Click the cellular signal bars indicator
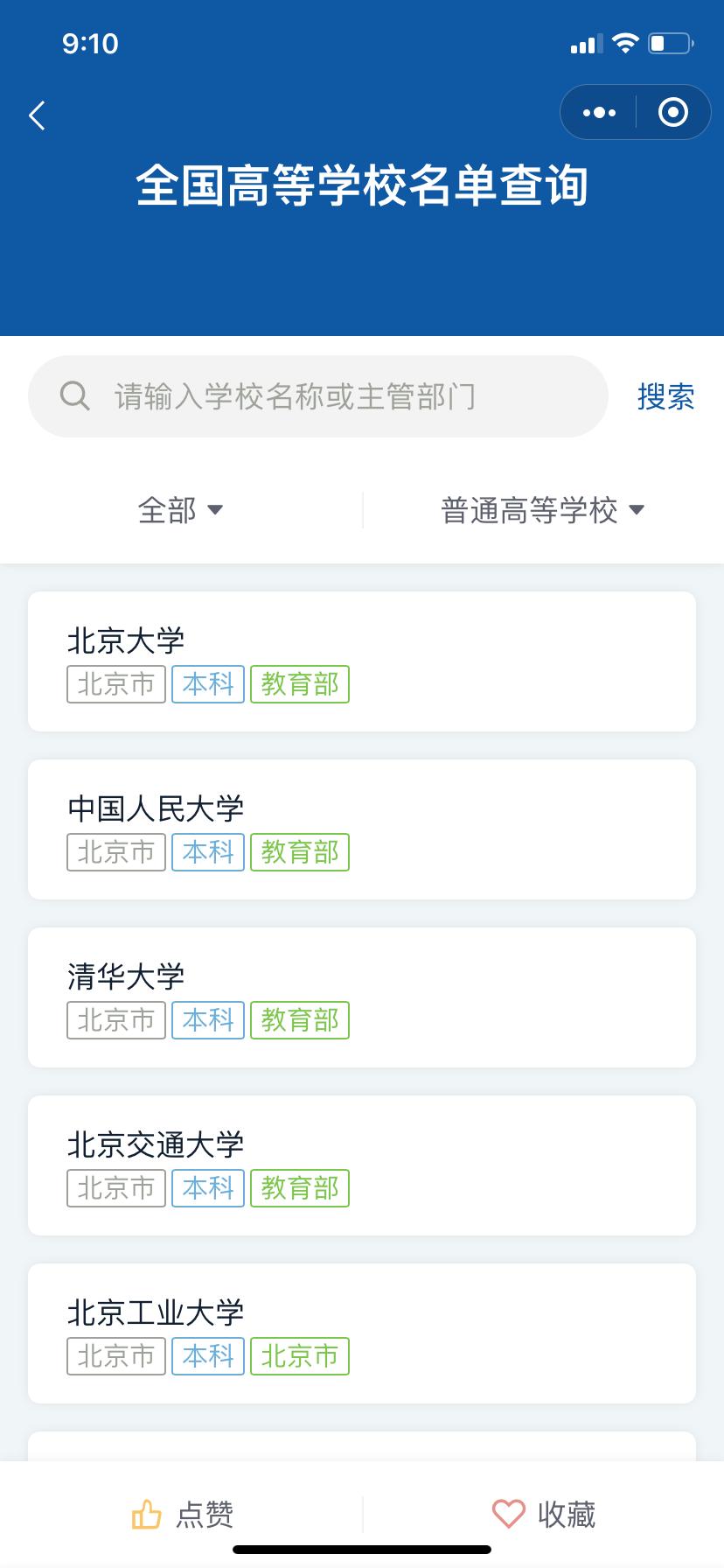Viewport: 724px width, 1568px height. click(584, 41)
